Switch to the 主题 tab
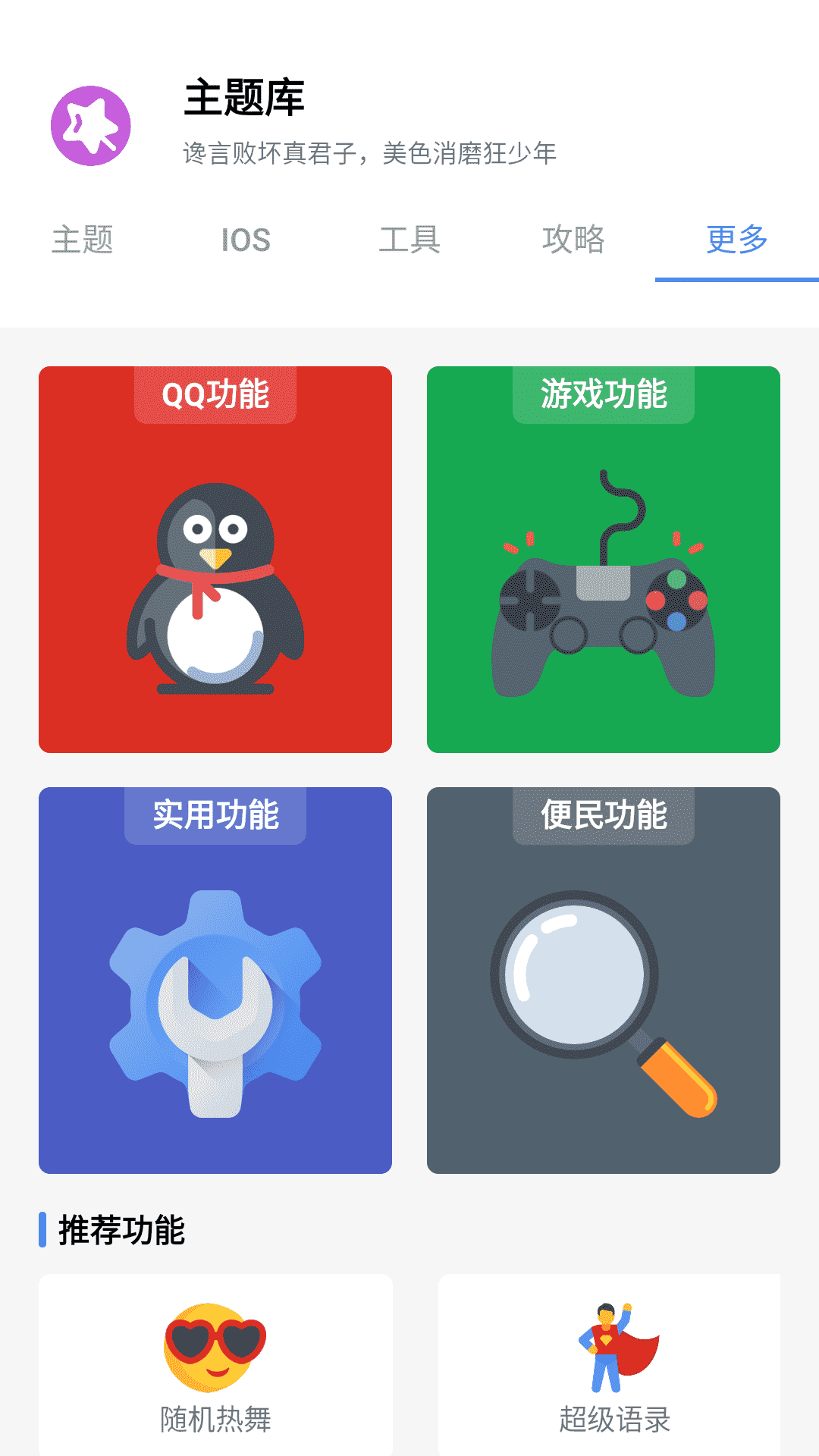The image size is (819, 1456). coord(82,240)
